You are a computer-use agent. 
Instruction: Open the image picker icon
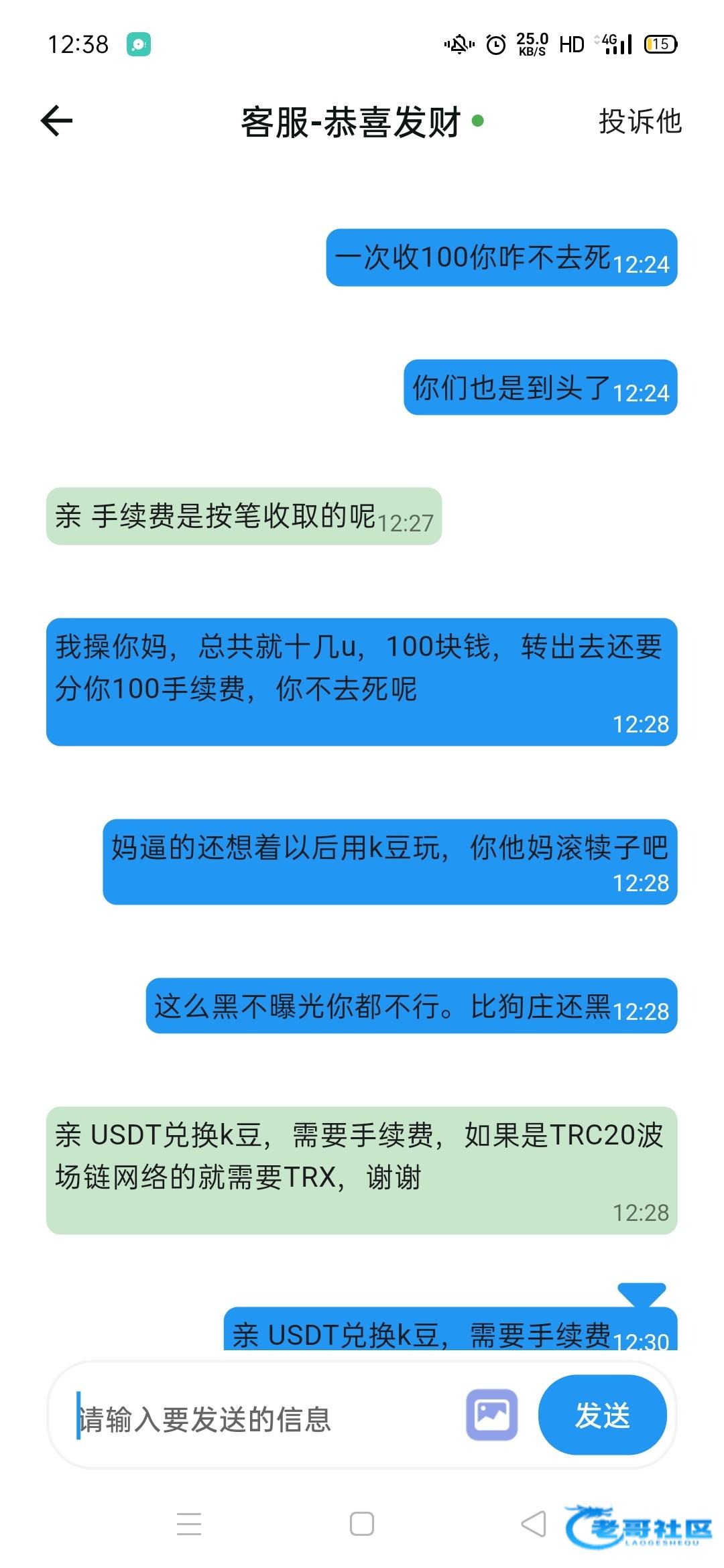491,1415
